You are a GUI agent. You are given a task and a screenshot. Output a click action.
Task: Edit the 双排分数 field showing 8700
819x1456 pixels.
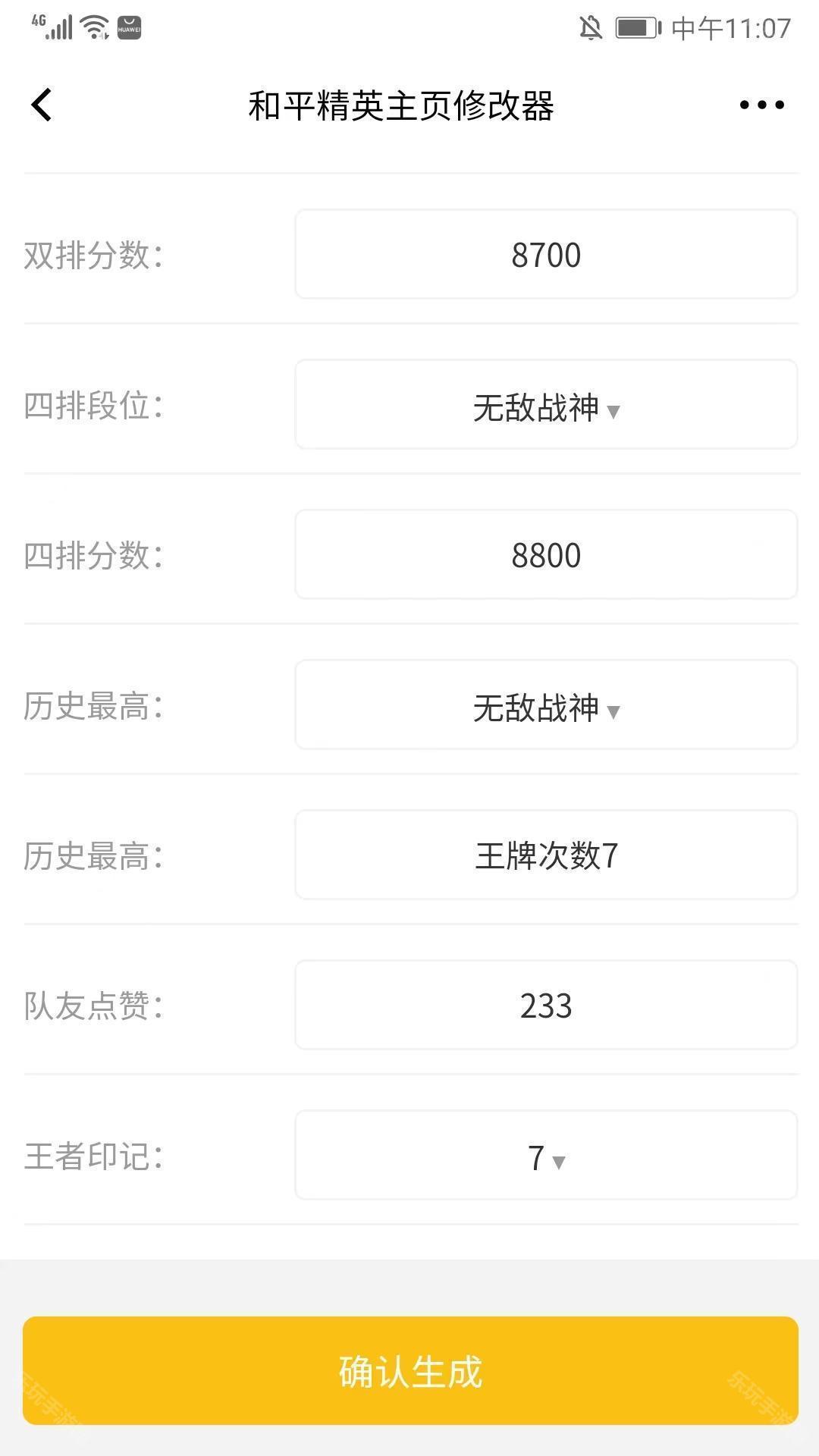tap(546, 255)
